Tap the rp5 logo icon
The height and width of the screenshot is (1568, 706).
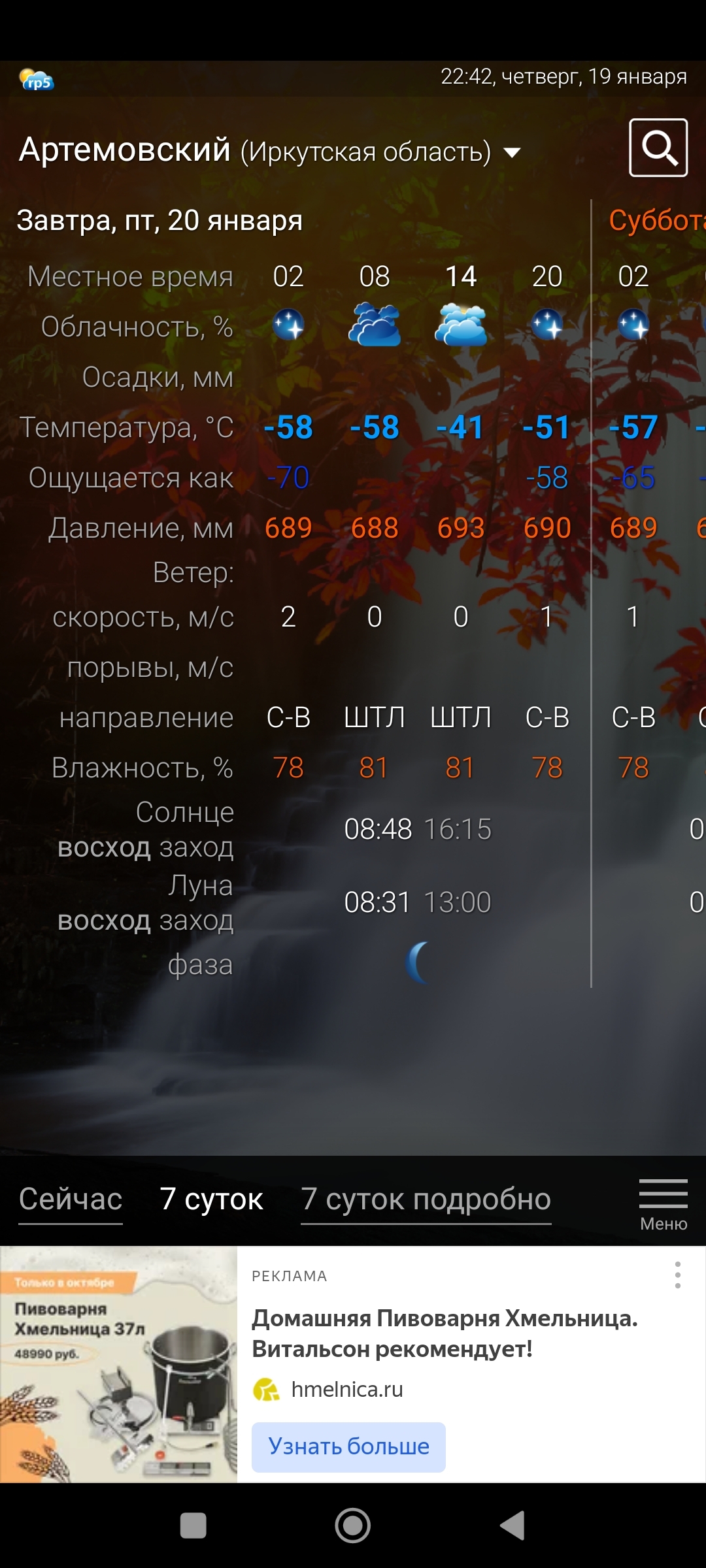coord(37,80)
